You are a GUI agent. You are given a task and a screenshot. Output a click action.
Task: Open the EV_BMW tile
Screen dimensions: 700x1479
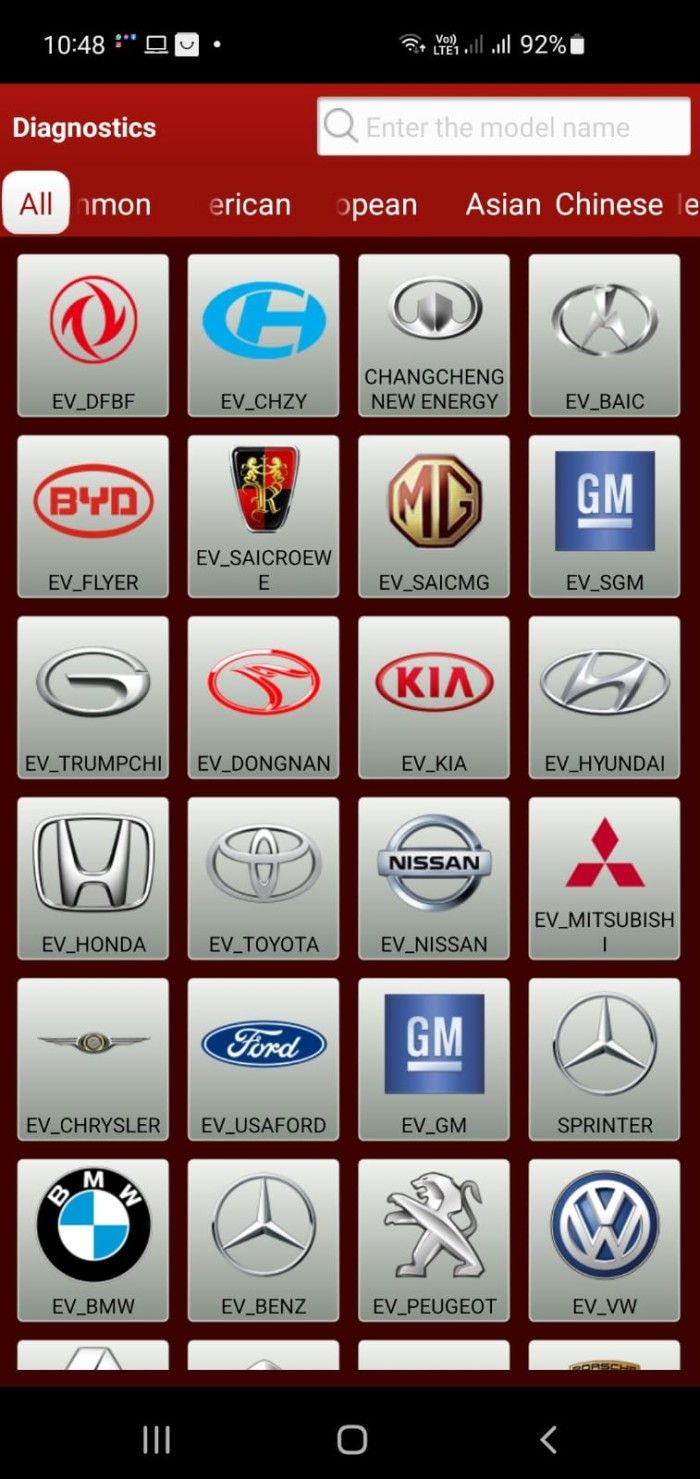[93, 1240]
